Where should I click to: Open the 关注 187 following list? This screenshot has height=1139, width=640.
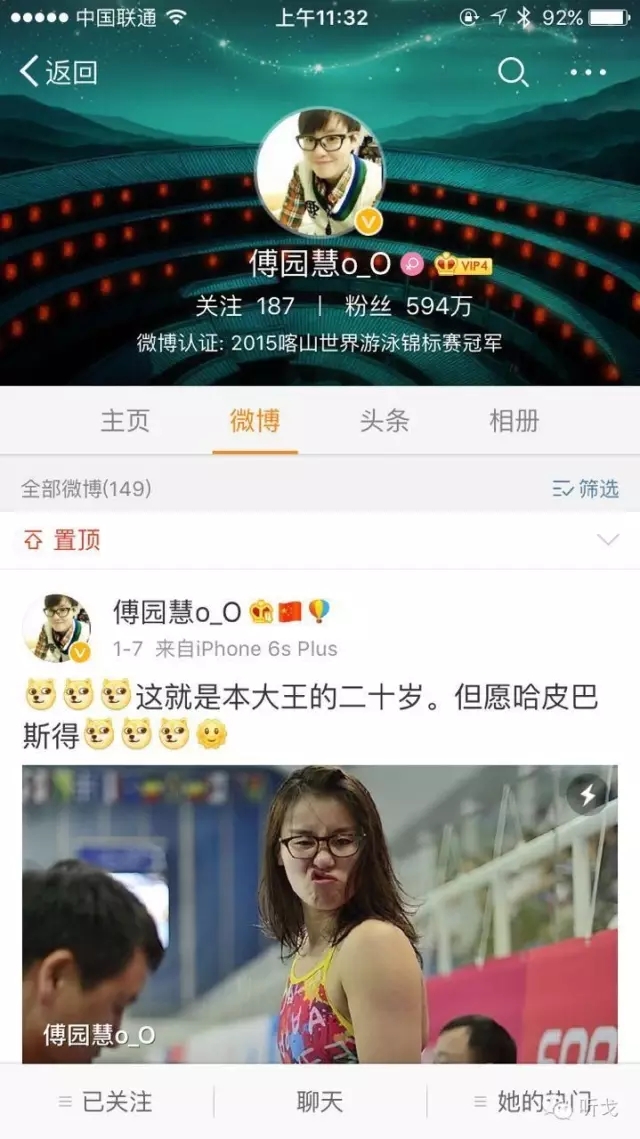[245, 305]
